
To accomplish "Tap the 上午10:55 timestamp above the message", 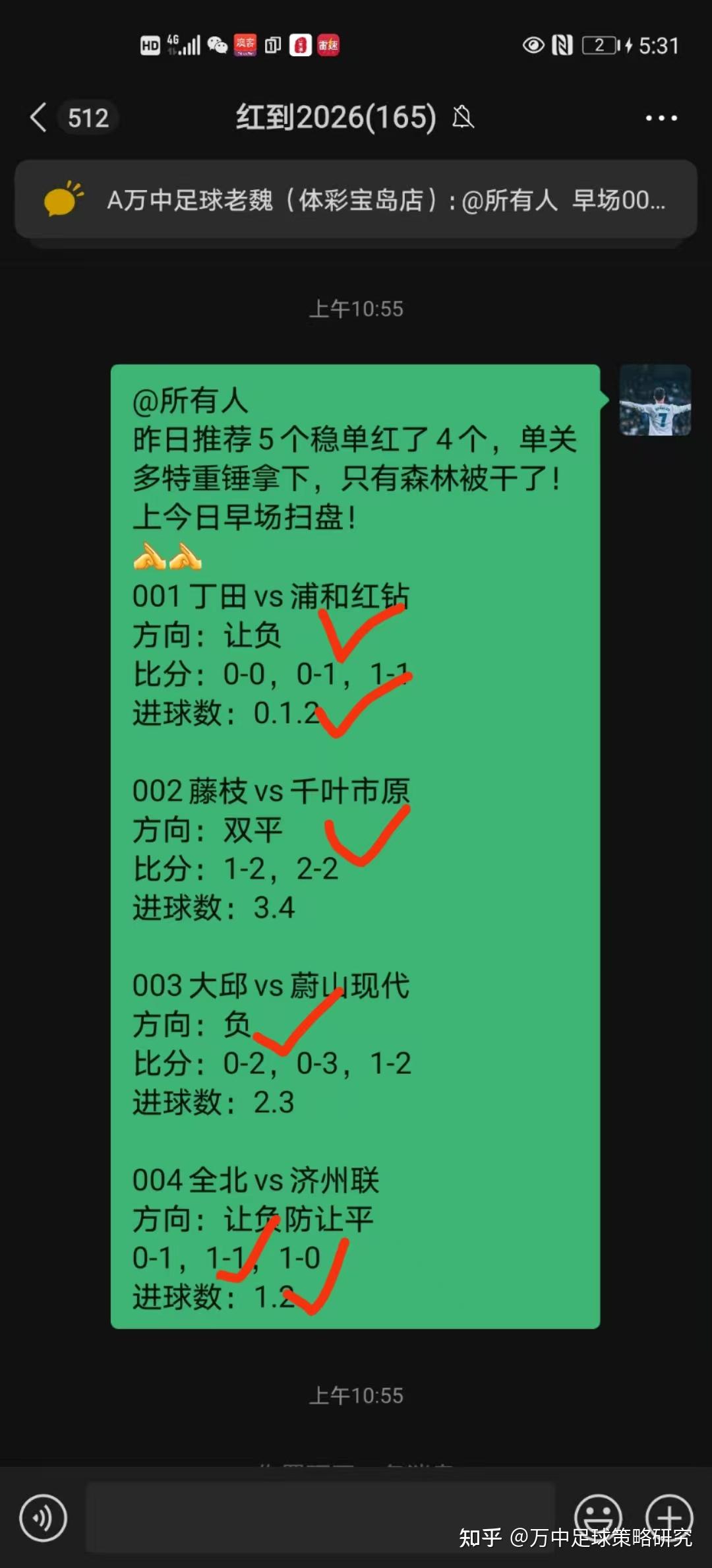I will click(x=356, y=308).
